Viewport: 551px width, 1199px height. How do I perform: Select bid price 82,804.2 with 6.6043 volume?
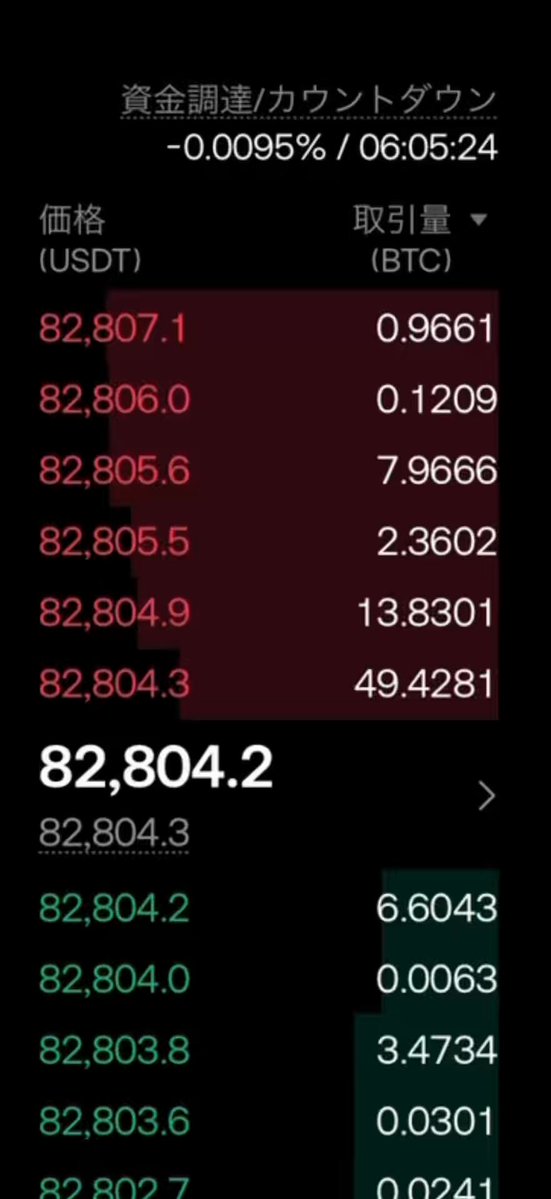coord(115,908)
